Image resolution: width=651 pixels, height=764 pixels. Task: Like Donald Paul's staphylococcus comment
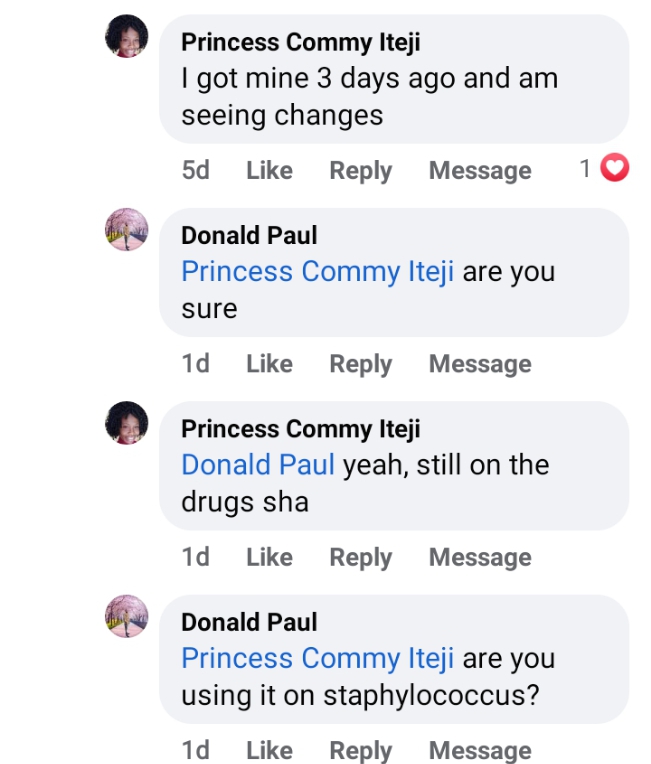point(269,750)
